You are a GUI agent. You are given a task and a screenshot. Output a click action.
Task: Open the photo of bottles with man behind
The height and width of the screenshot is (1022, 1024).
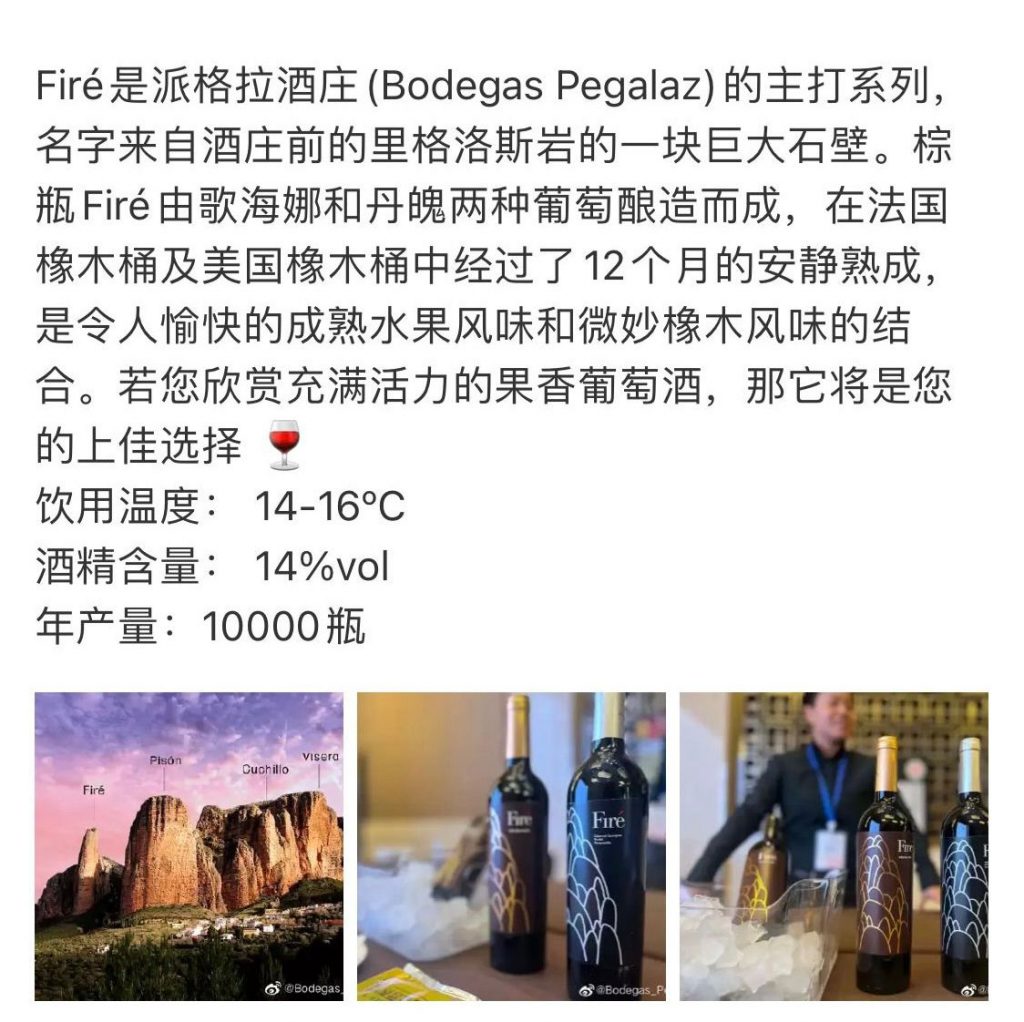tap(834, 846)
